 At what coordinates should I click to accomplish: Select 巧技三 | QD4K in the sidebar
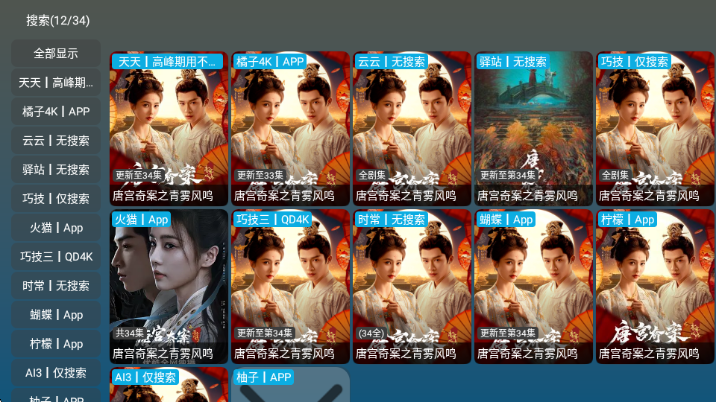[x=56, y=256]
